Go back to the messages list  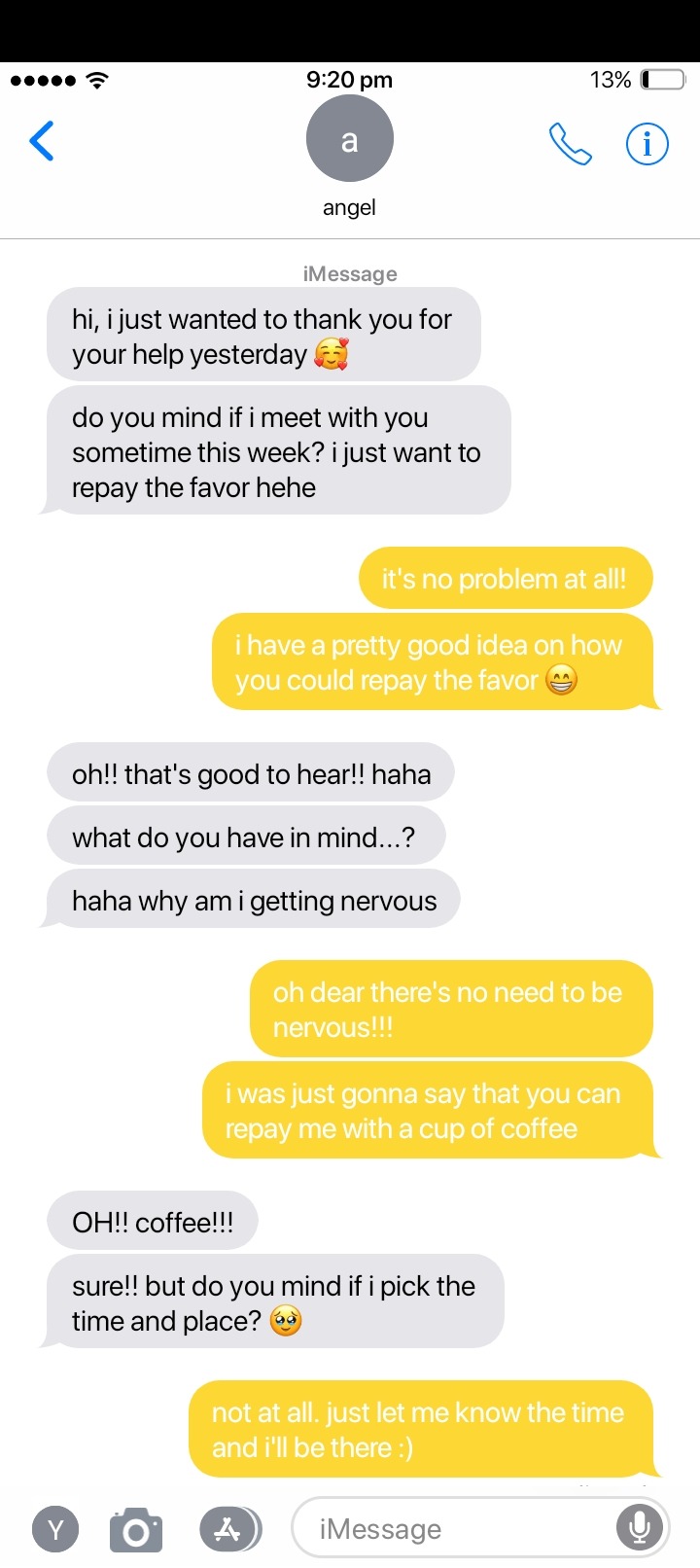[x=42, y=142]
